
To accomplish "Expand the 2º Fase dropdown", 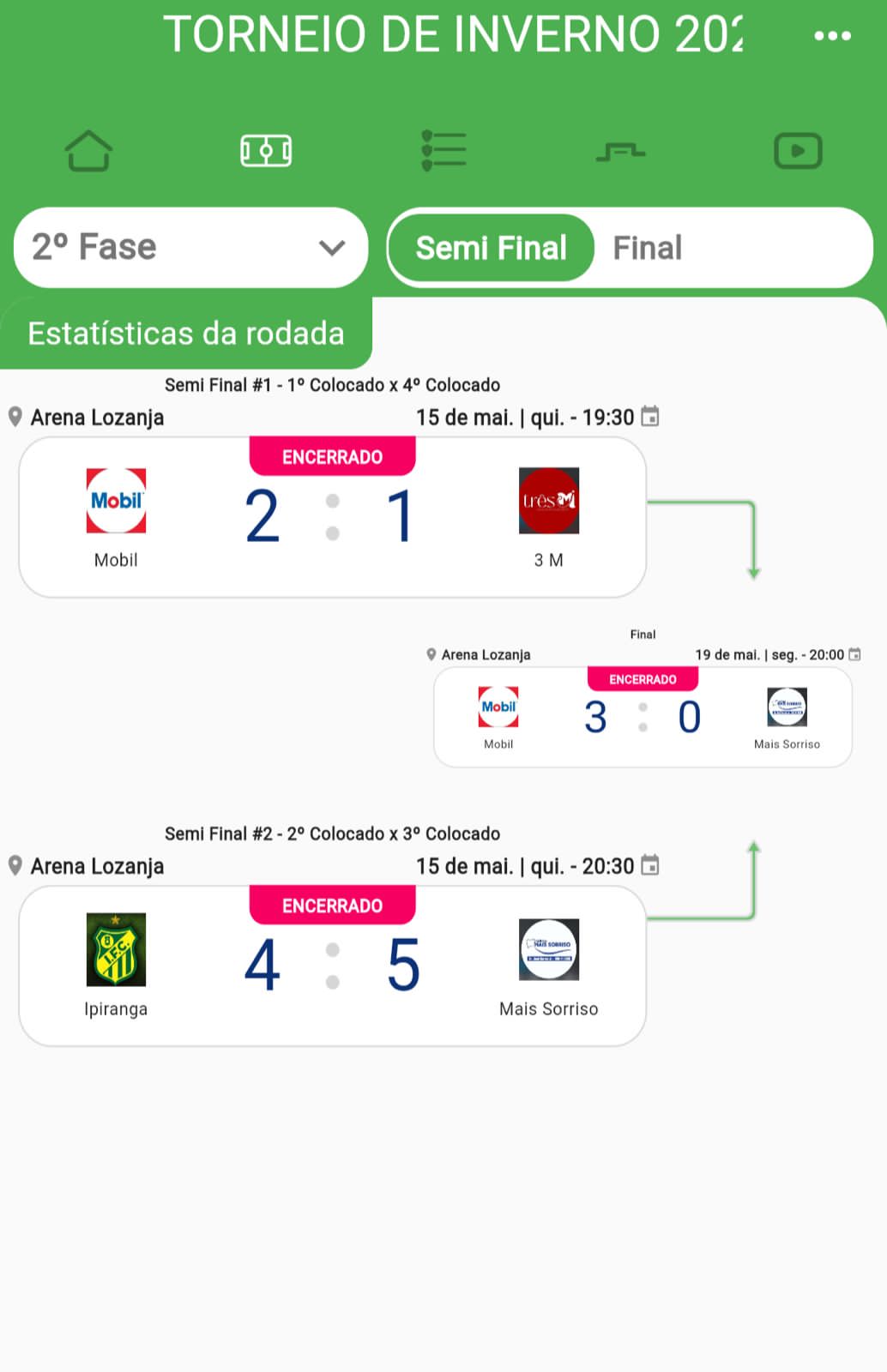I will [x=190, y=248].
